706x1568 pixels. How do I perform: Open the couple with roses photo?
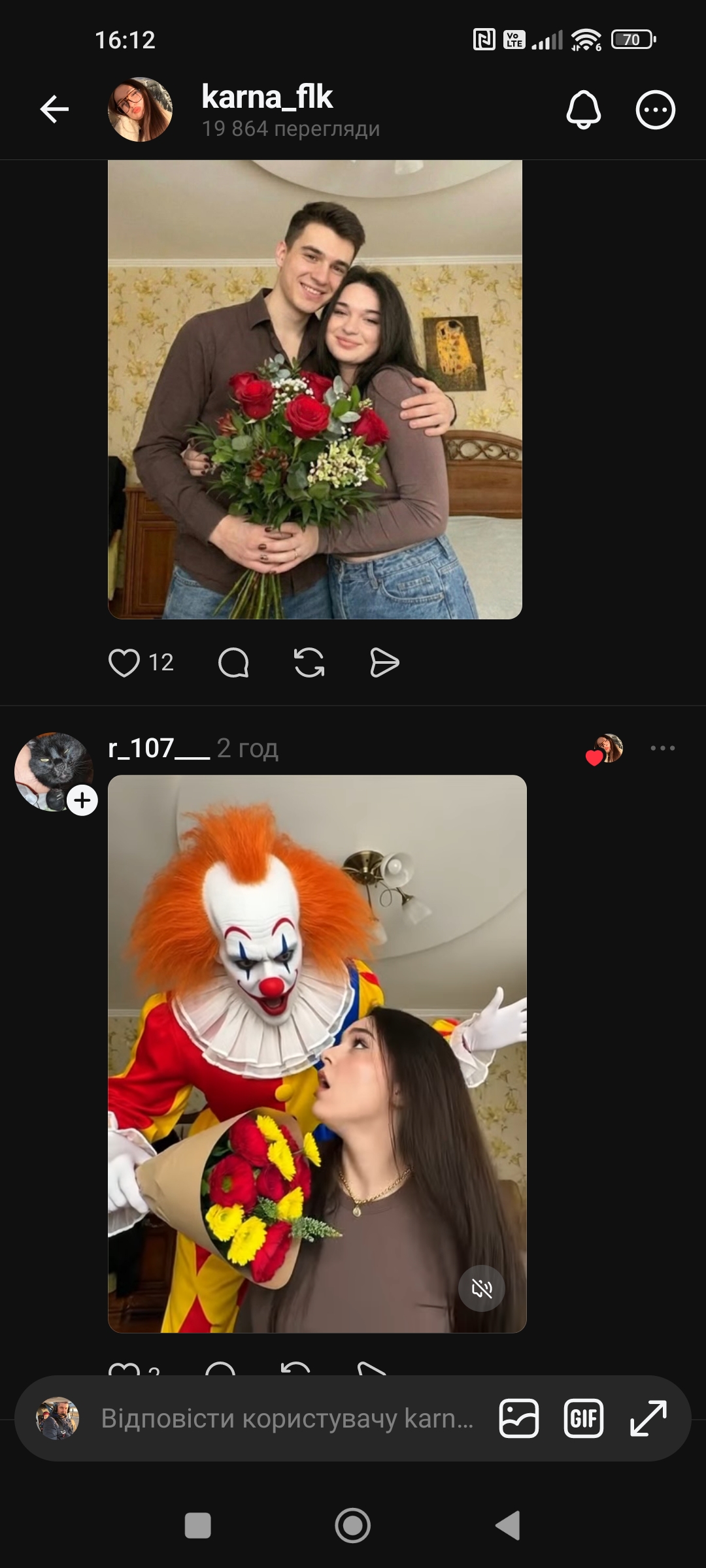[314, 389]
